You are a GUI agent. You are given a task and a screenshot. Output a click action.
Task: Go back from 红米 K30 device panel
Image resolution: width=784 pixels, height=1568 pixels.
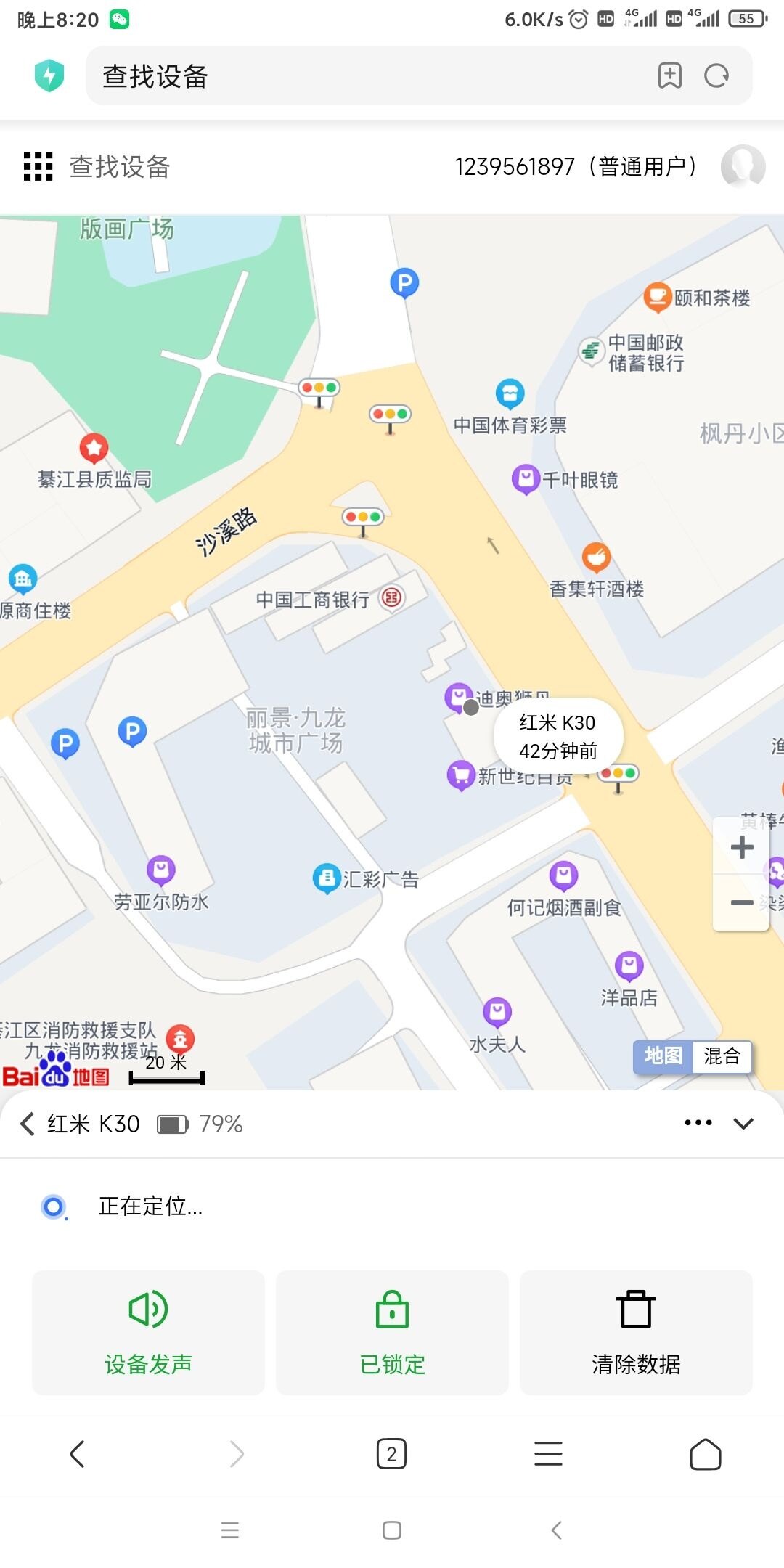(28, 1124)
